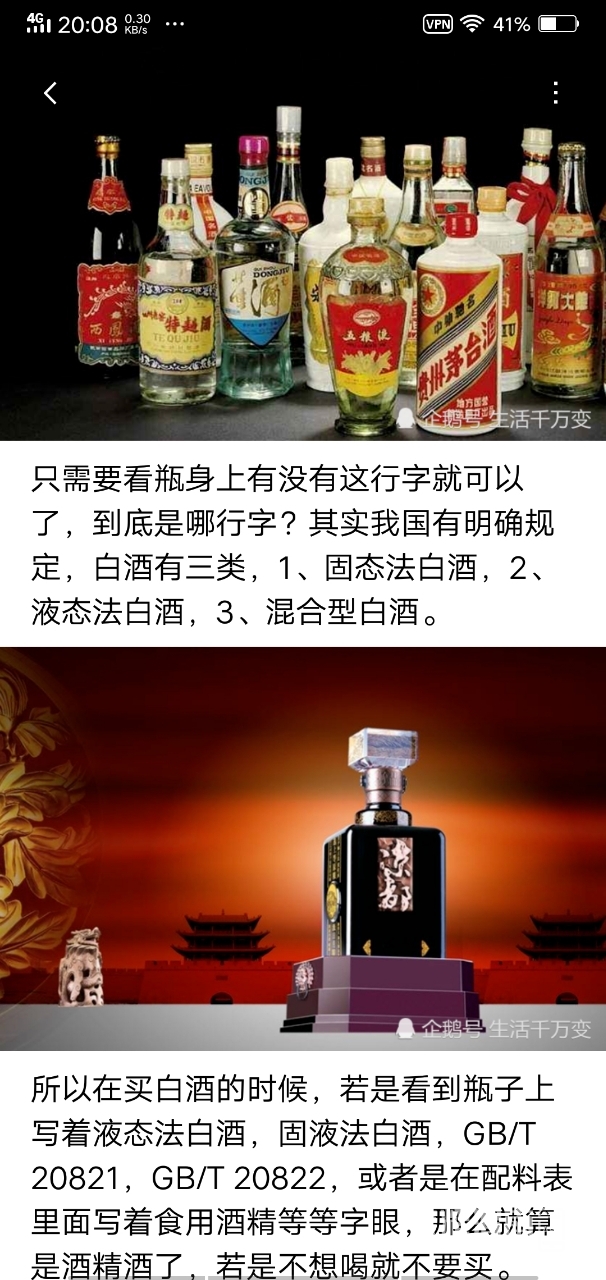Open the black liquor bottle image
The height and width of the screenshot is (1280, 606).
click(303, 848)
